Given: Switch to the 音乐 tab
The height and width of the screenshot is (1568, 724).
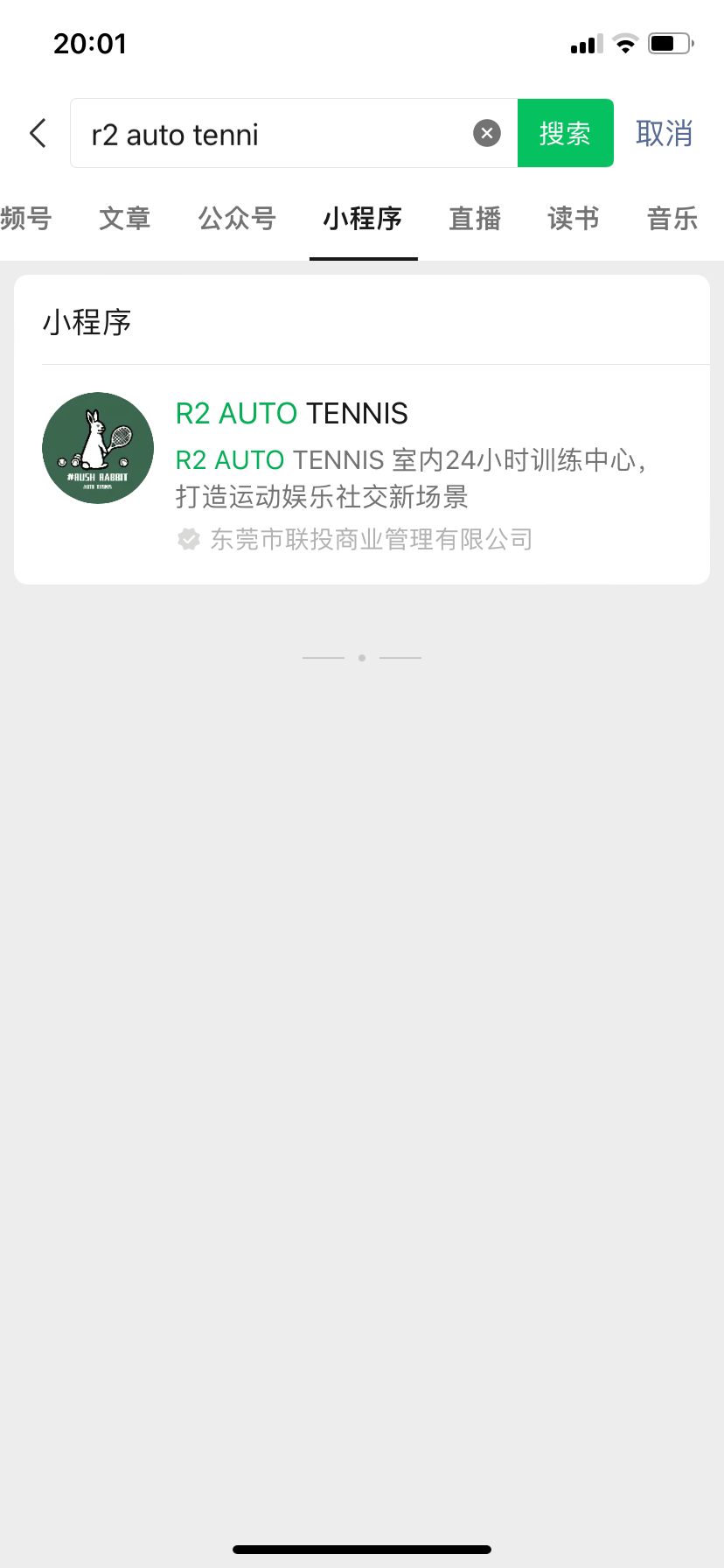Looking at the screenshot, I should [673, 218].
